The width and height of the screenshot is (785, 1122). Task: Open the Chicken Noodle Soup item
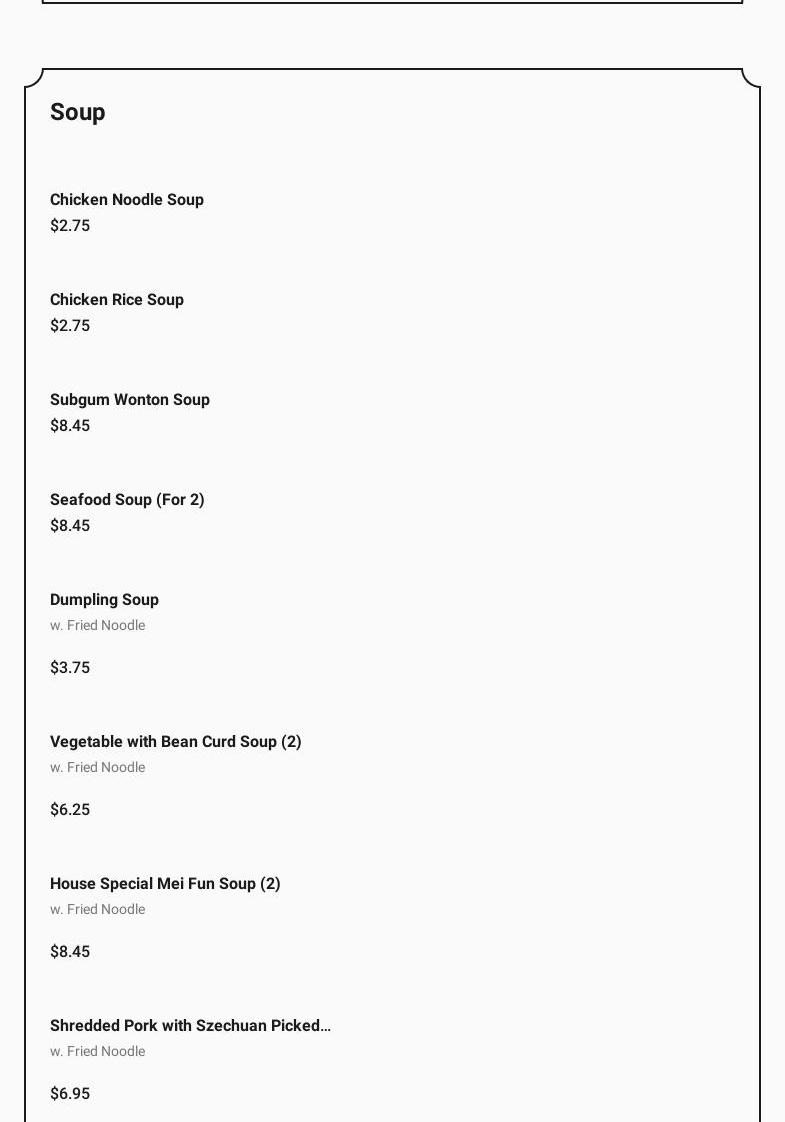pyautogui.click(x=127, y=200)
